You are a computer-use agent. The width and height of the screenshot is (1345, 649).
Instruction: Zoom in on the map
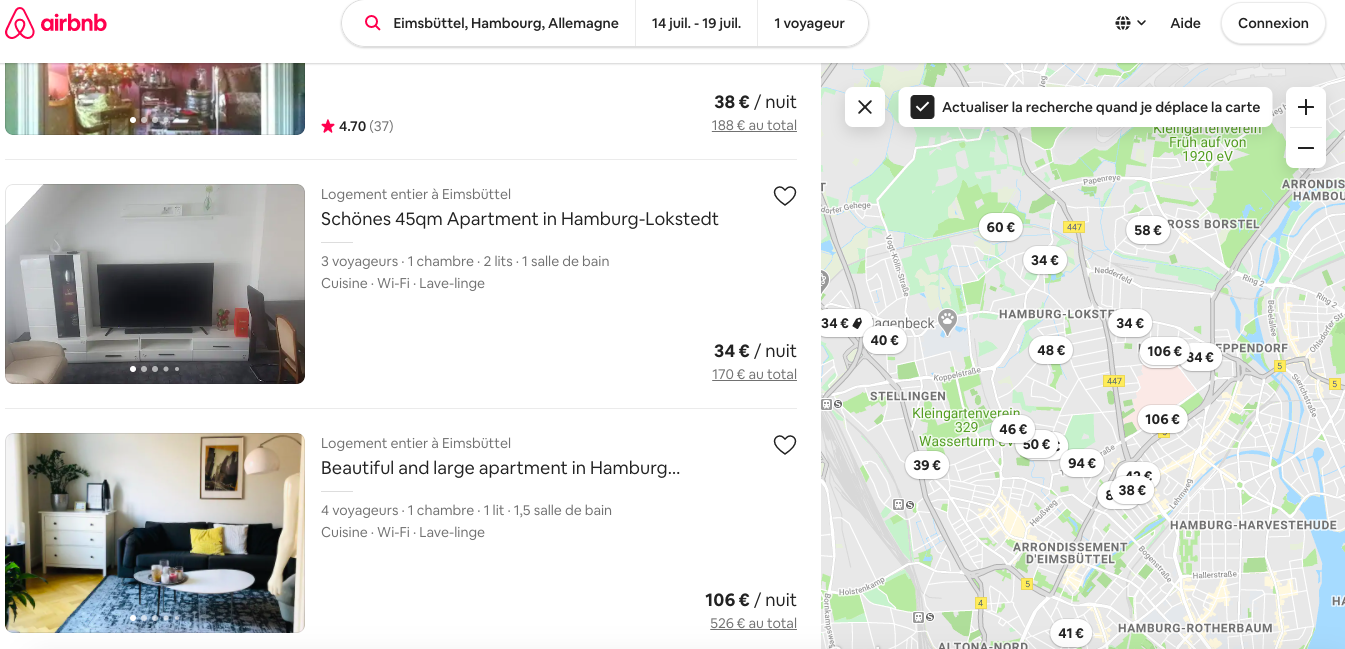point(1305,107)
